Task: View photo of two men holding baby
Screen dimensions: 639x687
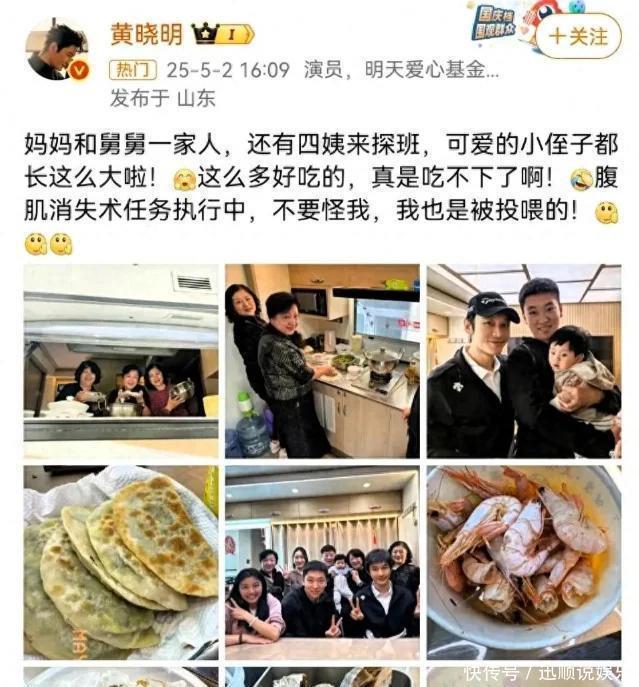Action: tap(523, 360)
